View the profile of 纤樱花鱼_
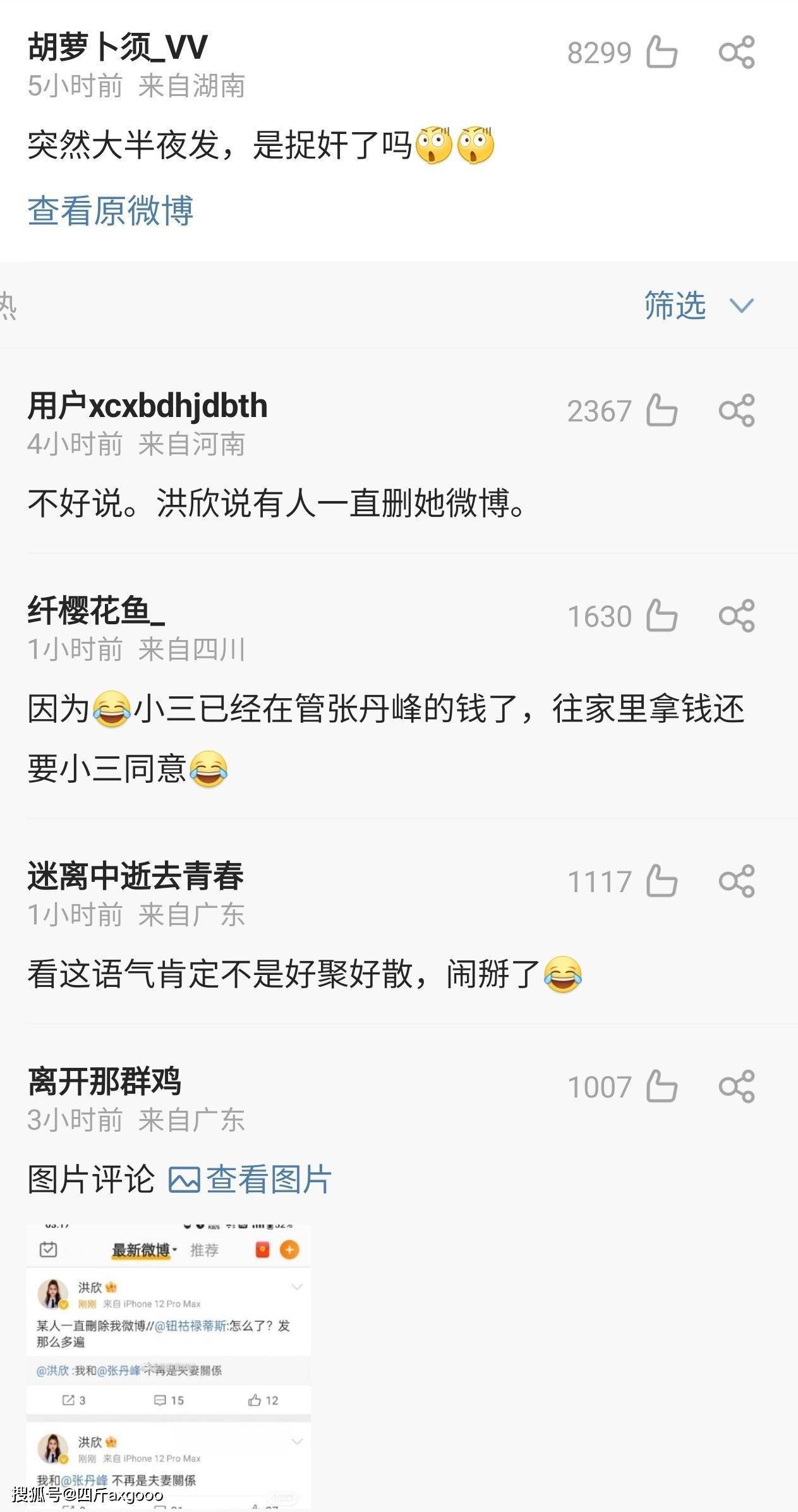Image resolution: width=798 pixels, height=1512 pixels. (96, 610)
